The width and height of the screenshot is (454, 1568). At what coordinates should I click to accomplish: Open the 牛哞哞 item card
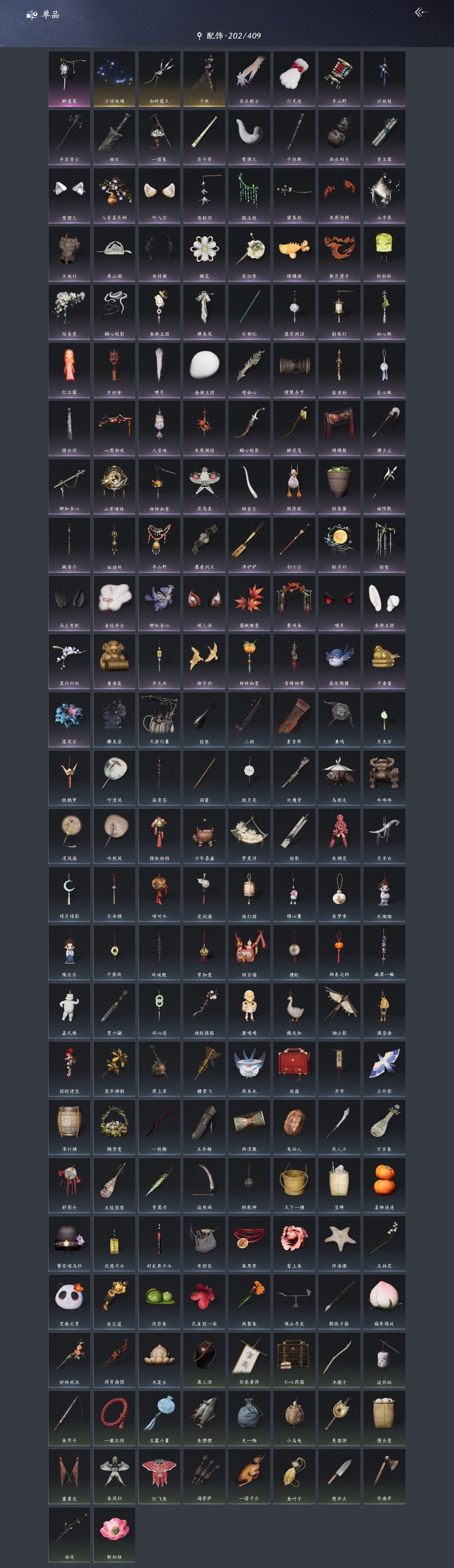(384, 778)
